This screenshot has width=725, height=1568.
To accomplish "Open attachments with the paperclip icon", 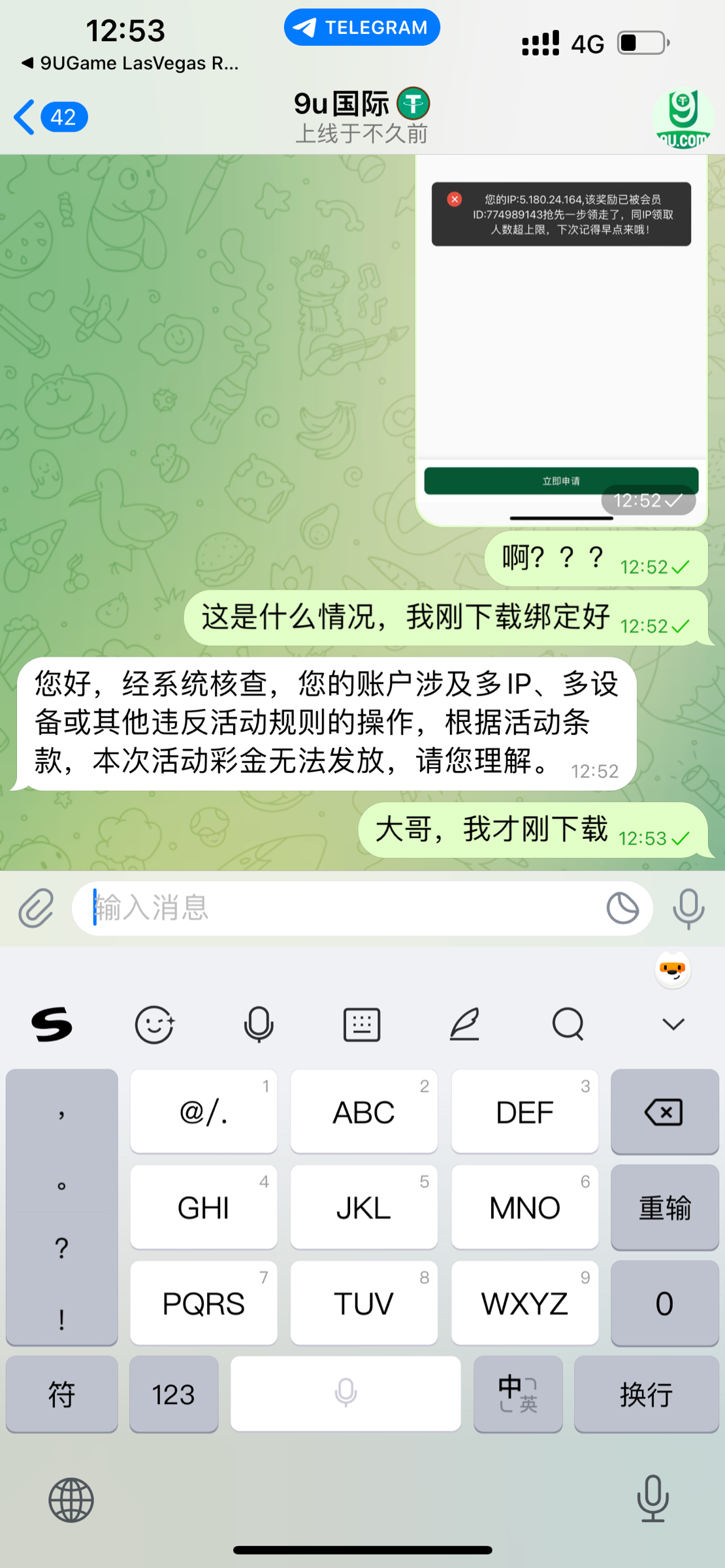I will [37, 908].
